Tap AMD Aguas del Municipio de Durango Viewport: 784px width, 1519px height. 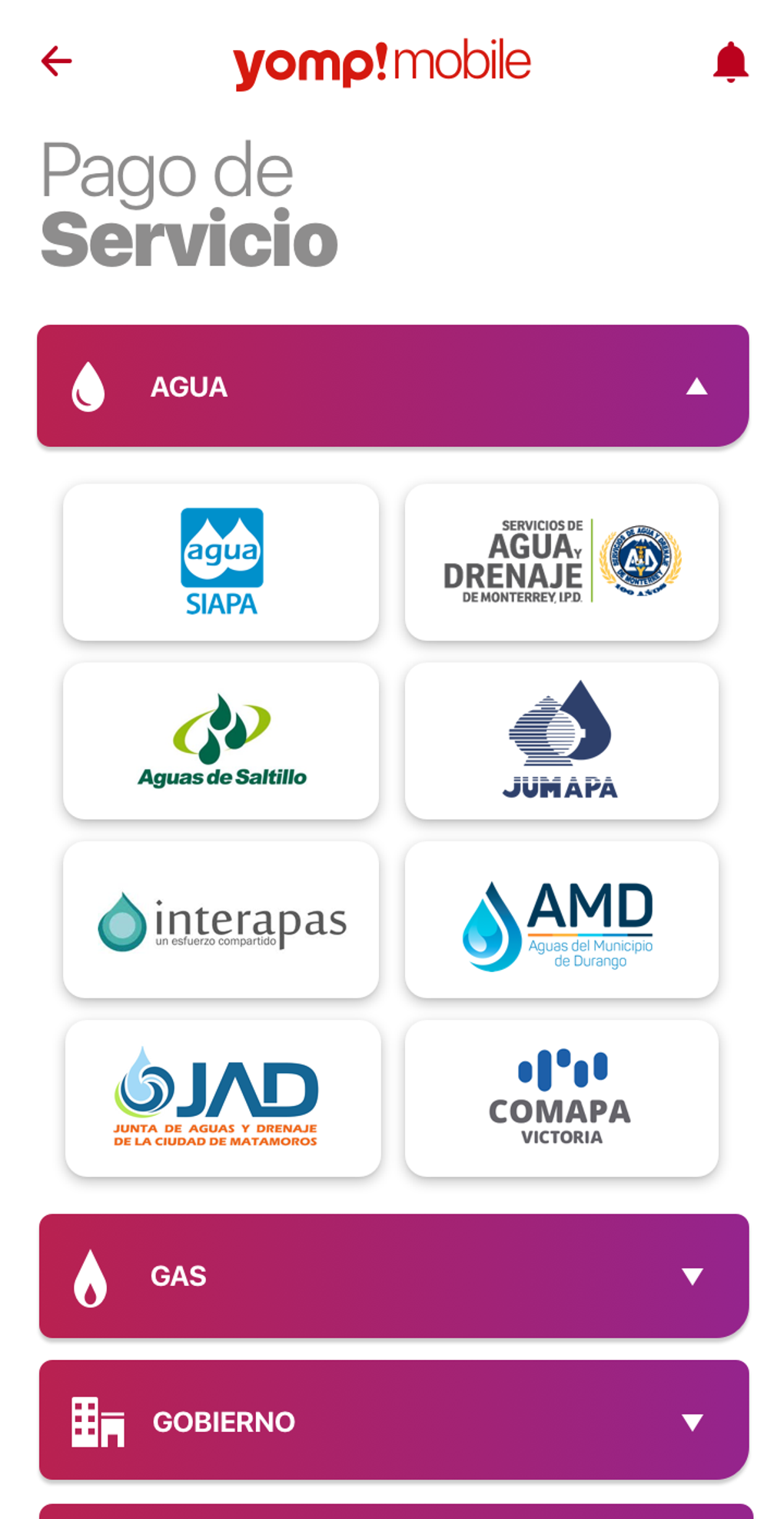pos(562,920)
